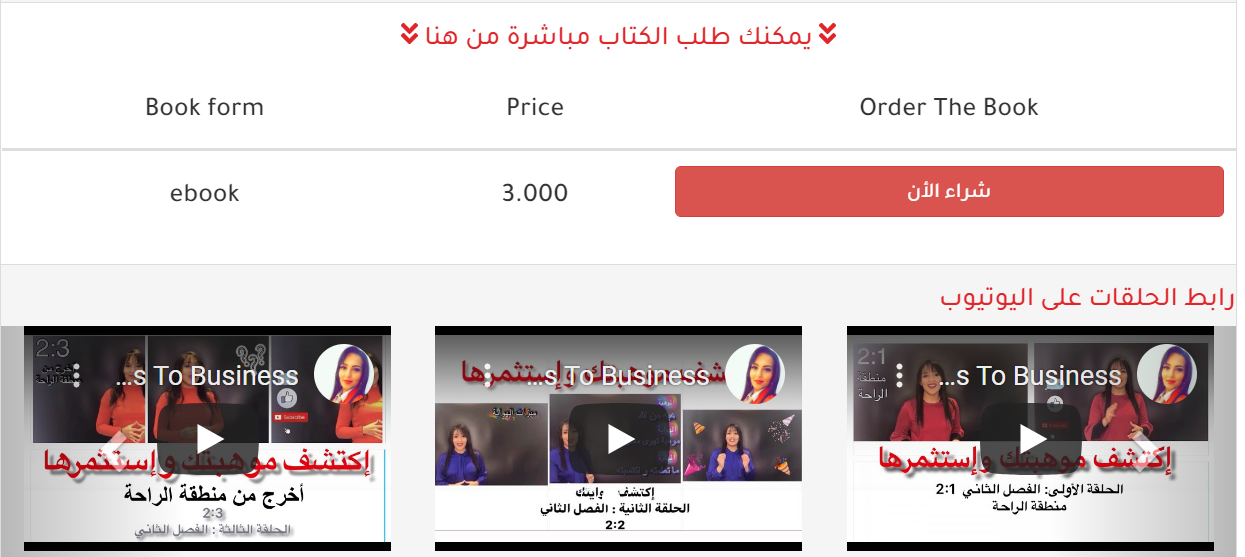1245x557 pixels.
Task: Open the channel avatar on the 2:1 video
Action: [x=1166, y=375]
